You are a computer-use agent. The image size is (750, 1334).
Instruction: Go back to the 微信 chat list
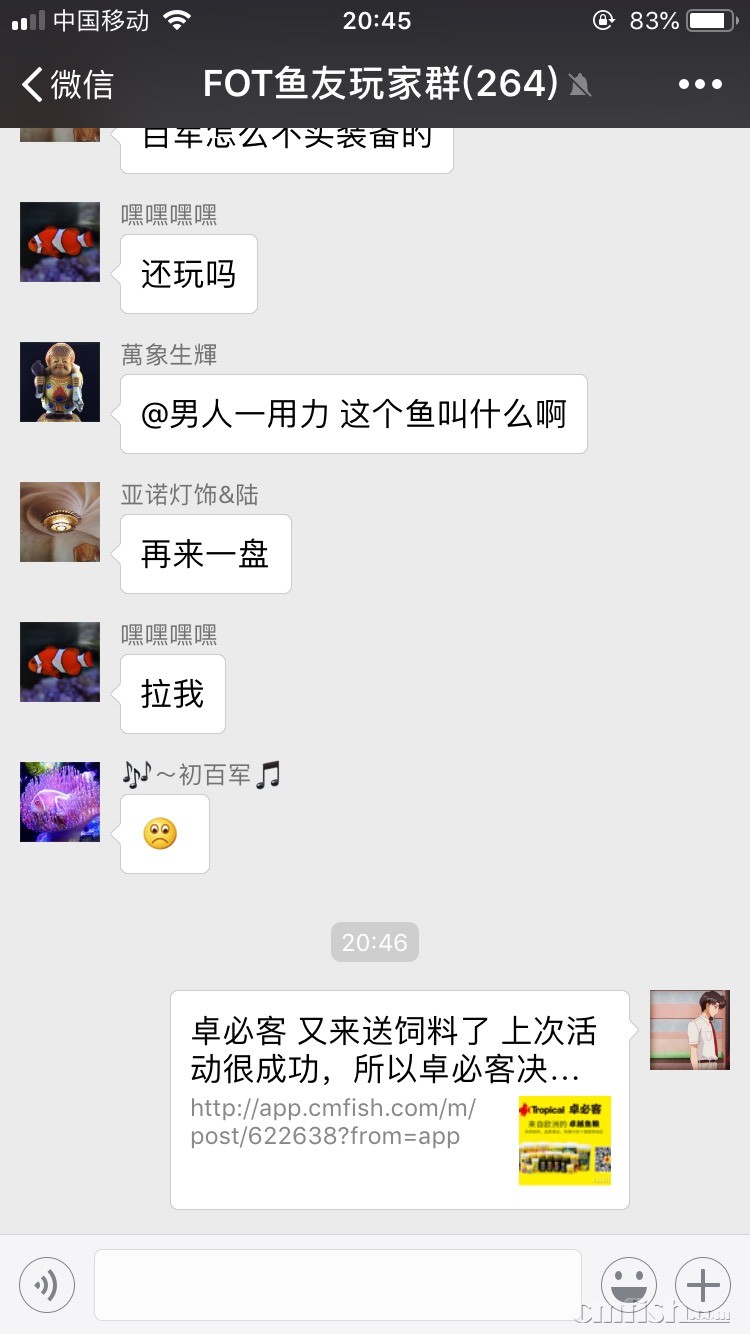[x=66, y=84]
